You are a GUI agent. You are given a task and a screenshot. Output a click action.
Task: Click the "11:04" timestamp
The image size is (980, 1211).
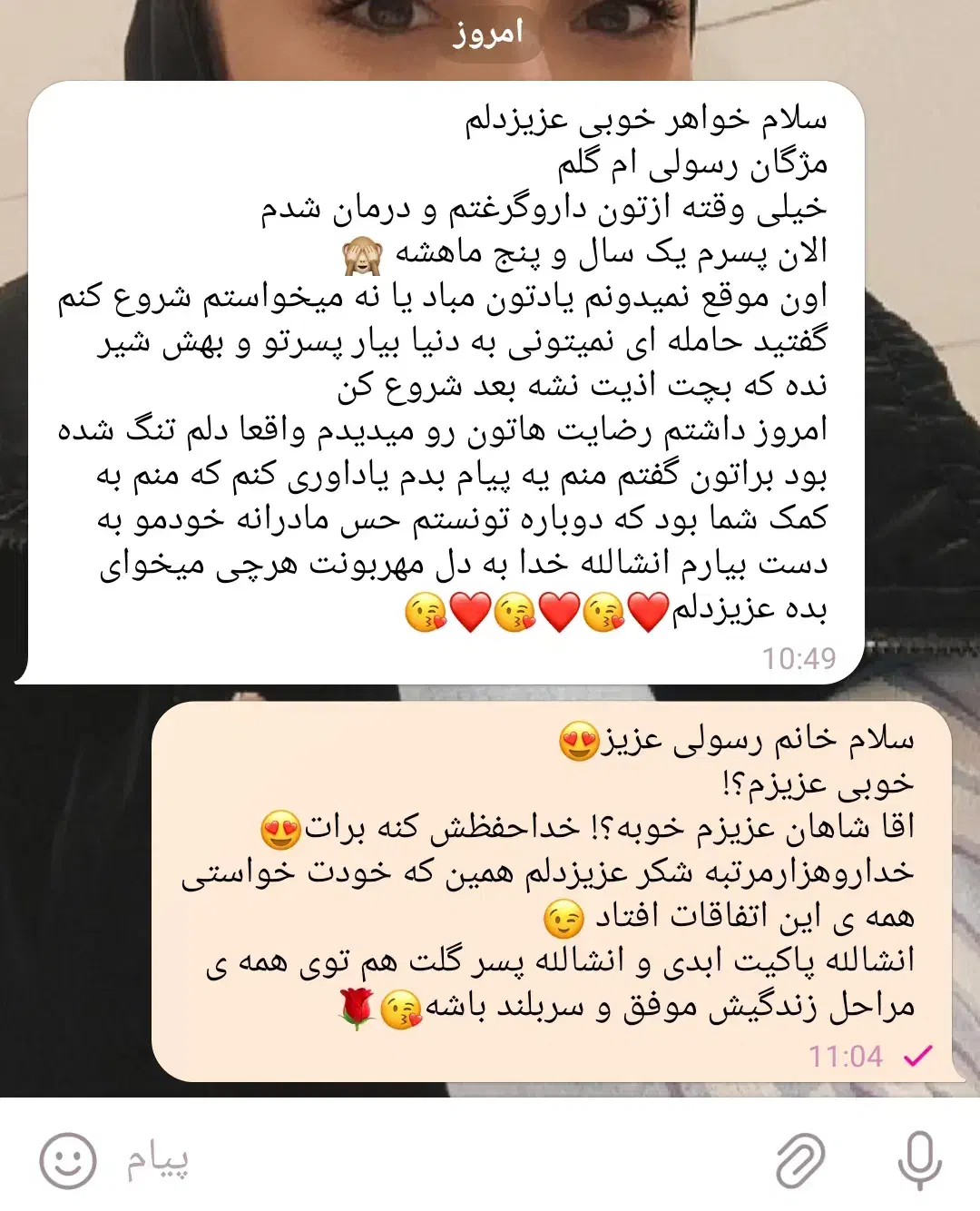(x=846, y=1056)
